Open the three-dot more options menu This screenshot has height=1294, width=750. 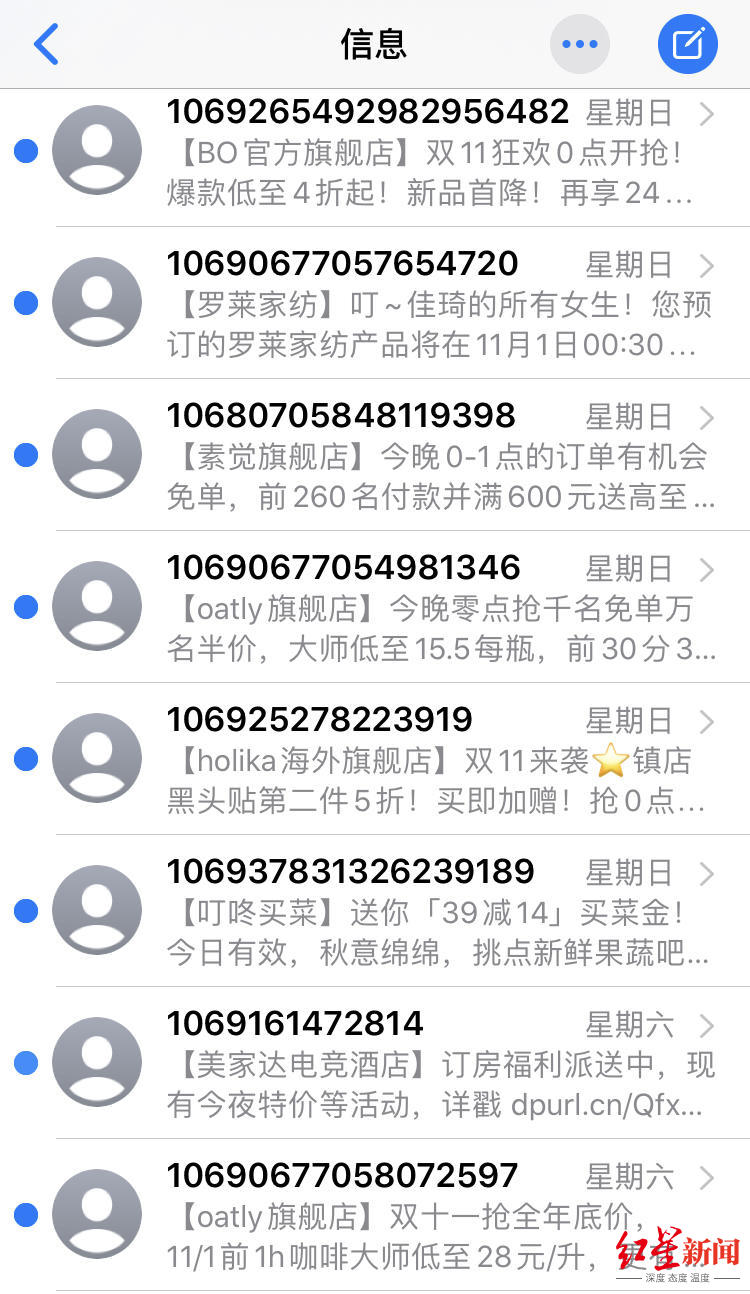580,45
